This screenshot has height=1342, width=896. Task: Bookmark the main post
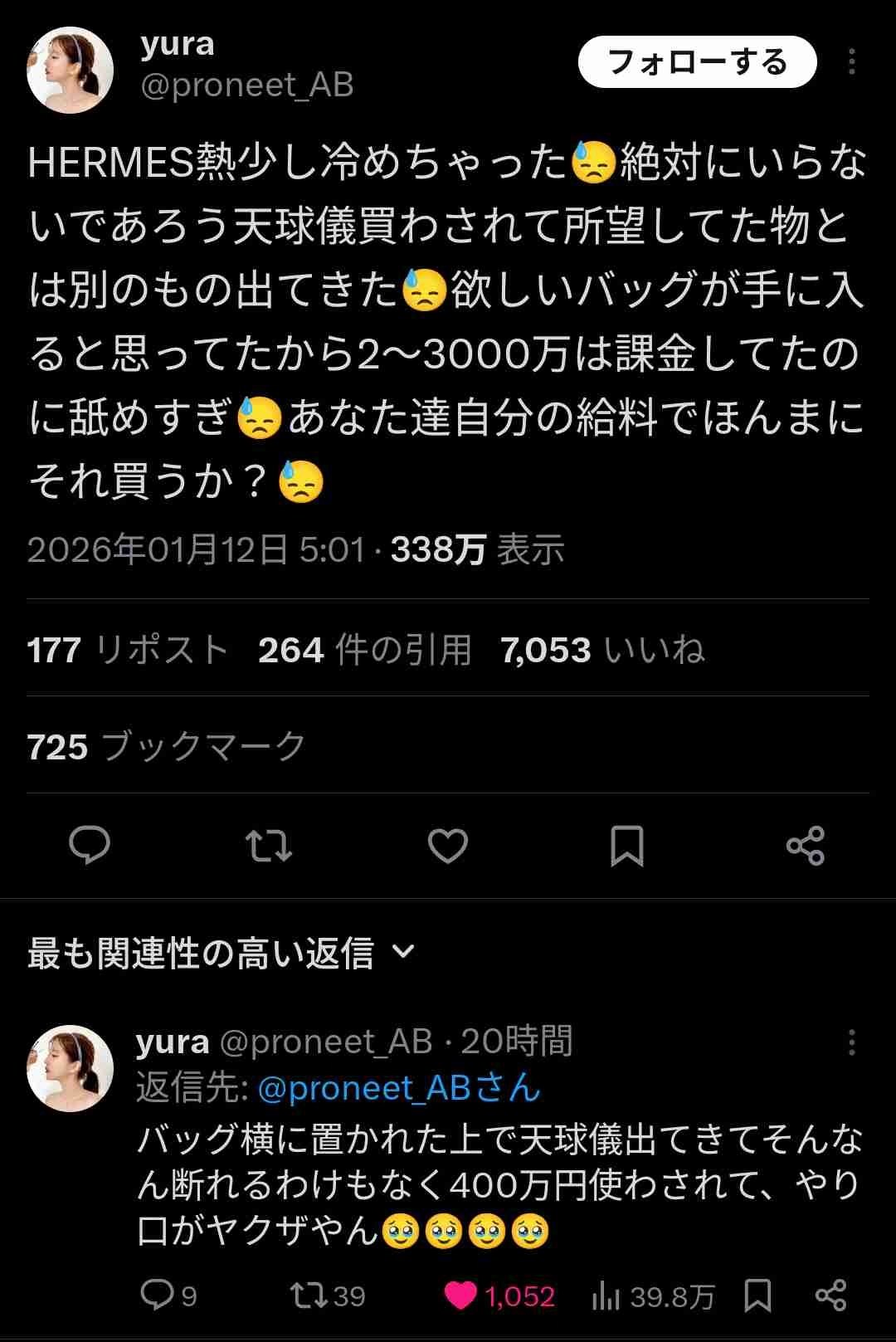[627, 846]
